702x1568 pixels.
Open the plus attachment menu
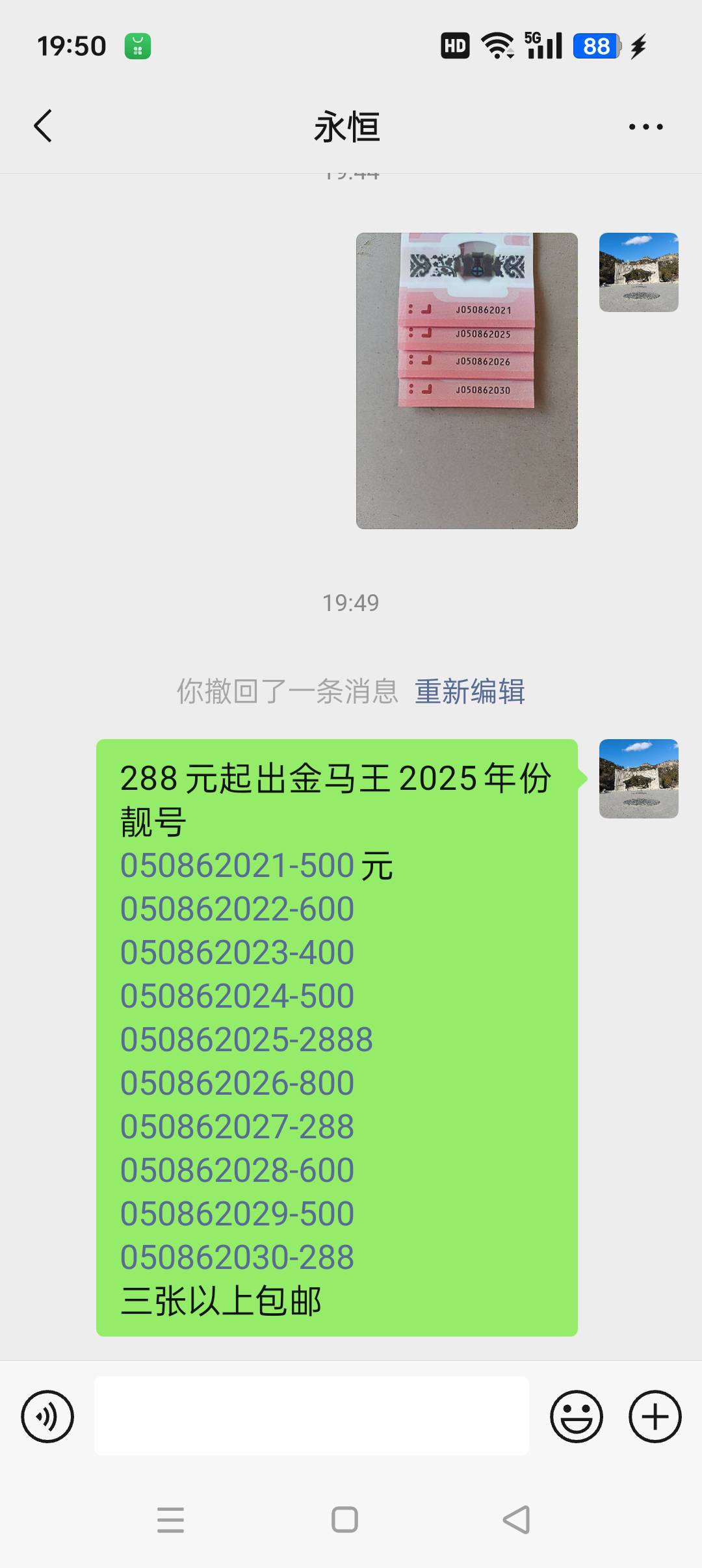(655, 1416)
